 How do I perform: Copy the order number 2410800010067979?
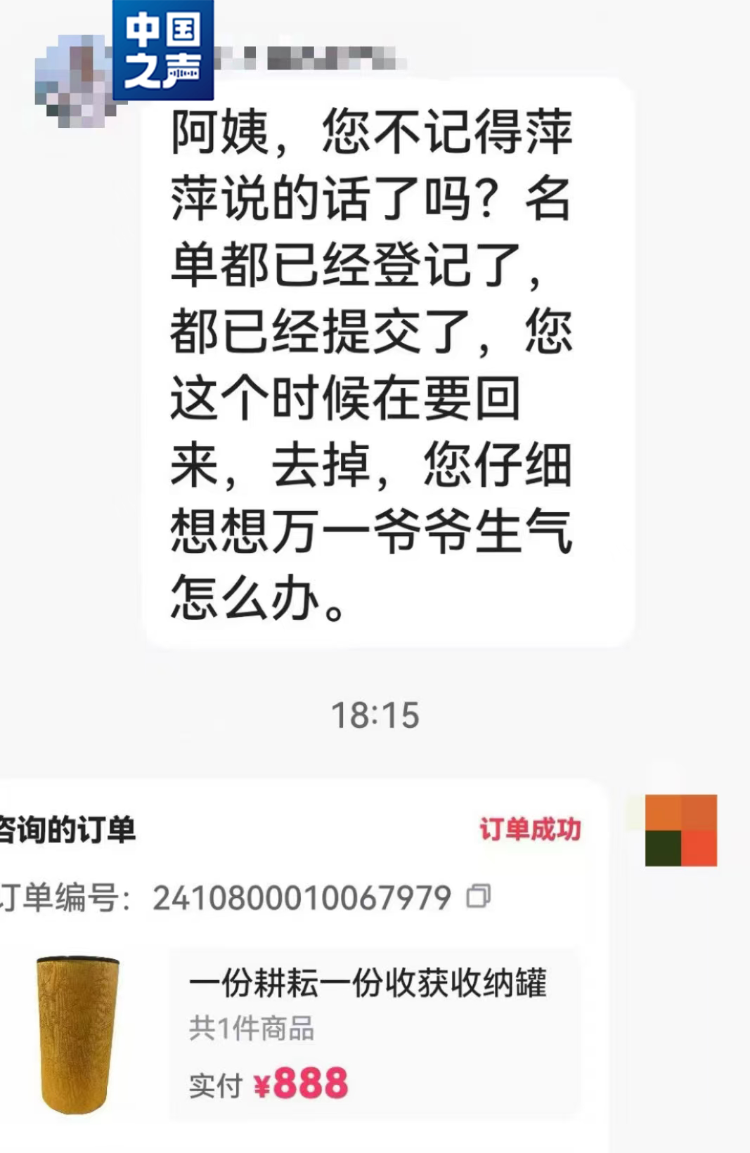point(479,896)
